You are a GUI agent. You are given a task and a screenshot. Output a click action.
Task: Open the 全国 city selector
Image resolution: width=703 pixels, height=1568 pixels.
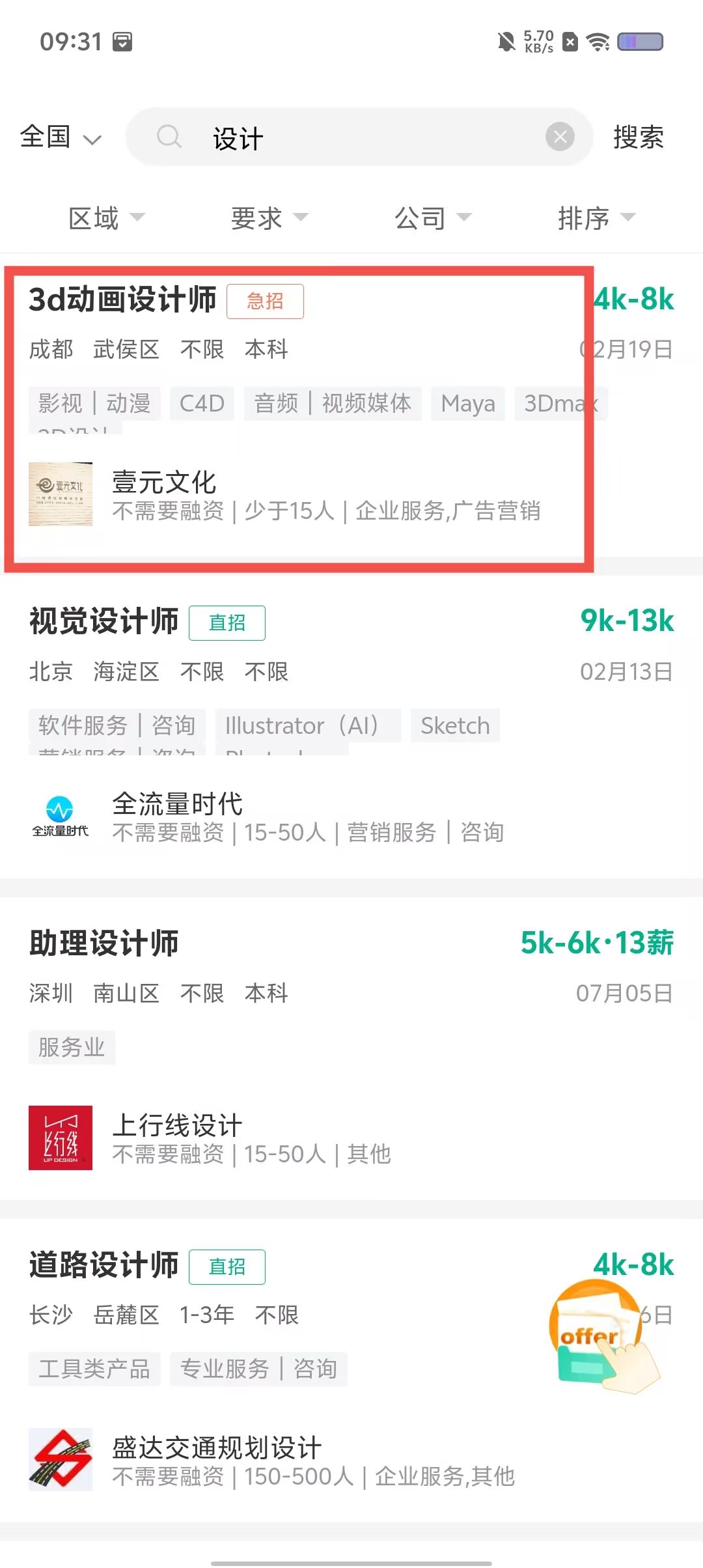60,137
